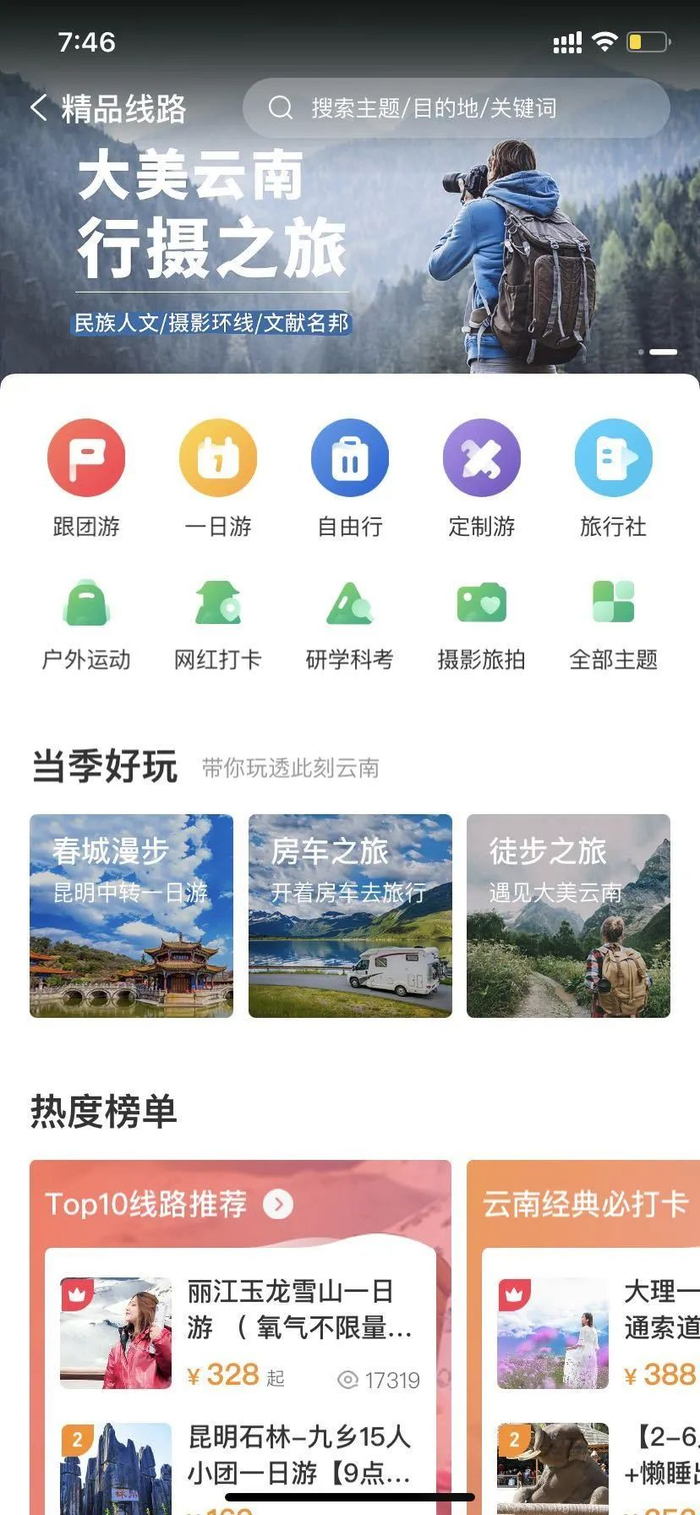Open 摄影旅拍 theme
Viewport: 700px width, 1515px height.
(x=482, y=620)
